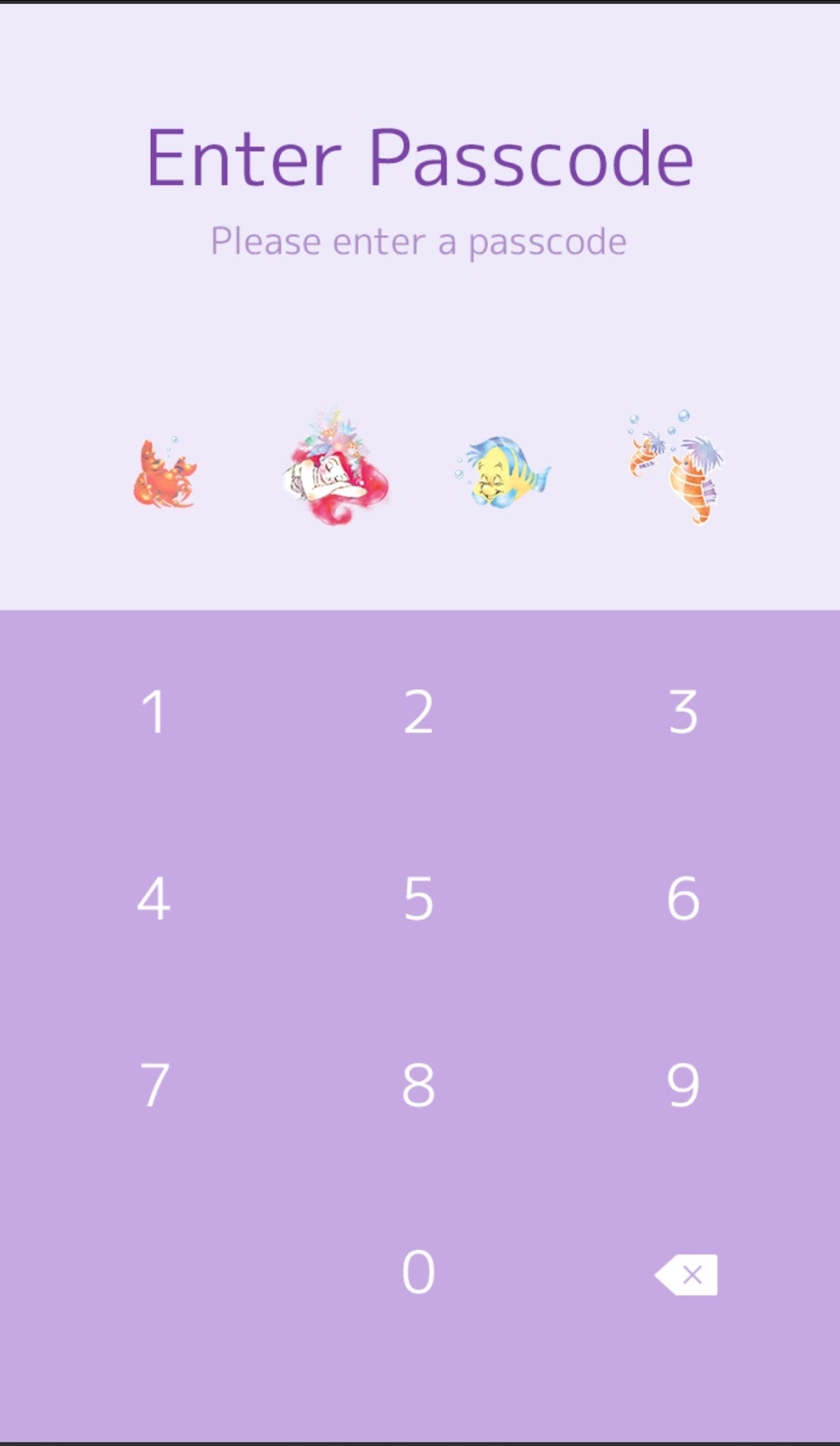The height and width of the screenshot is (1446, 840).
Task: Tap the number 2 key
Action: click(418, 712)
